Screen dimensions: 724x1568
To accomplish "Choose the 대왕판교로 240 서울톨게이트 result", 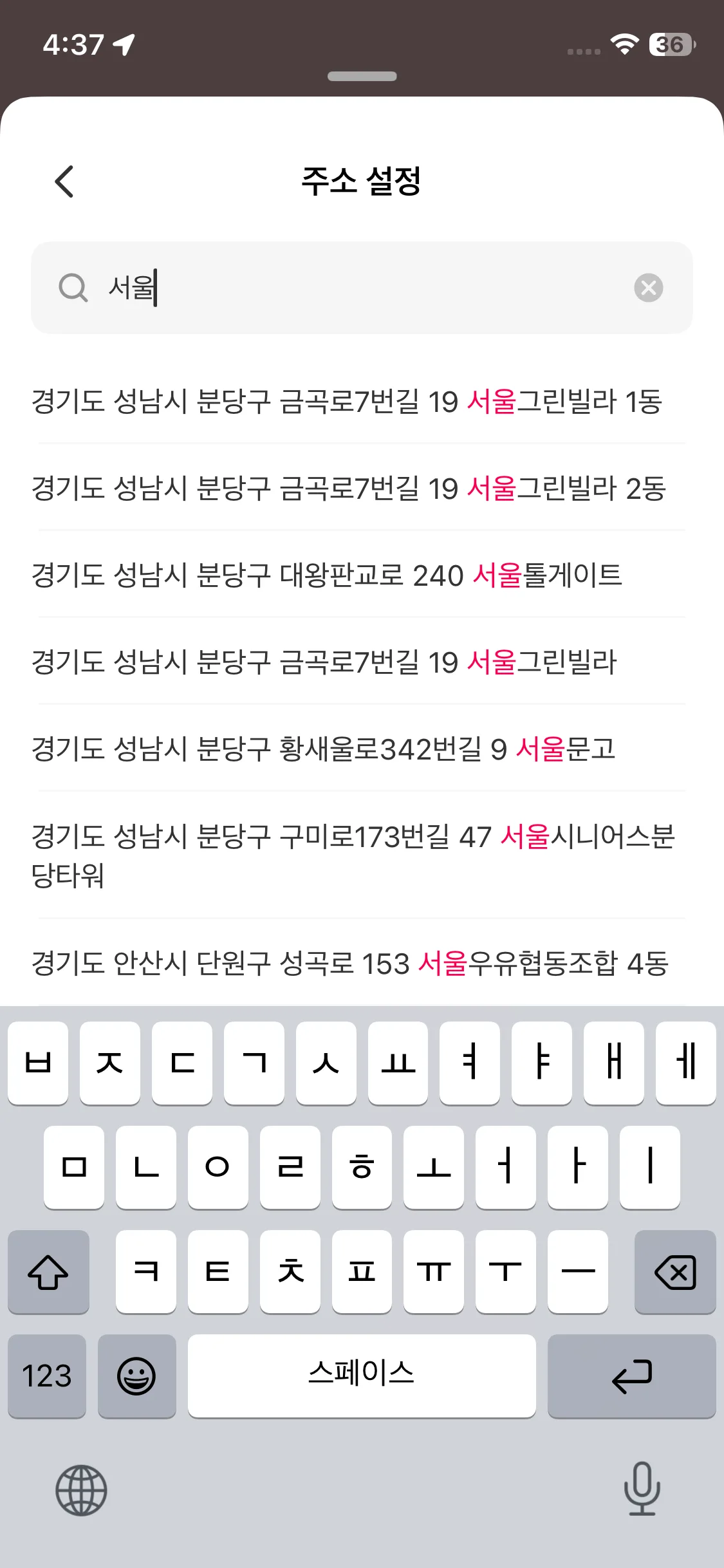I will [327, 575].
